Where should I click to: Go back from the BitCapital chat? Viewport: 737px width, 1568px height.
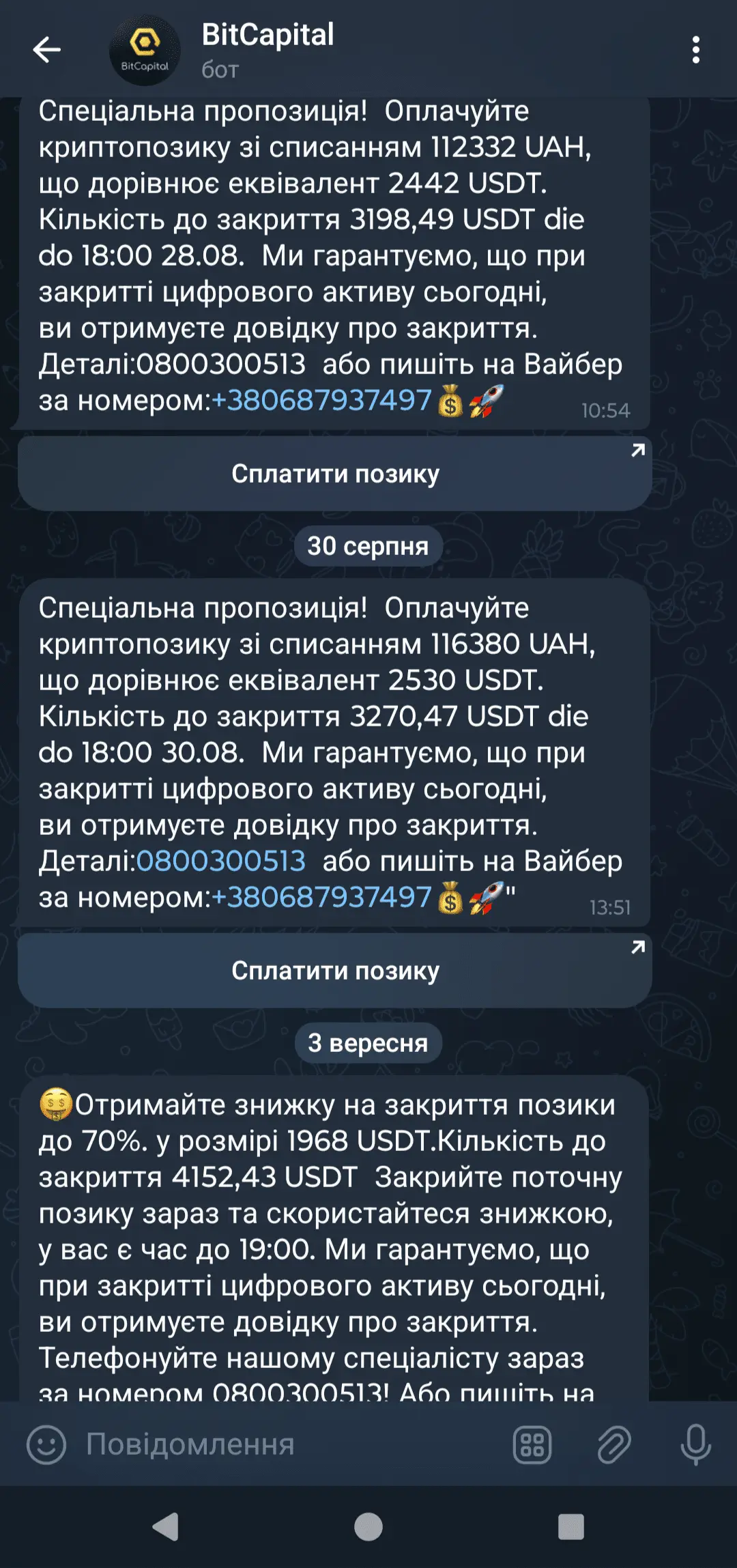pos(46,50)
